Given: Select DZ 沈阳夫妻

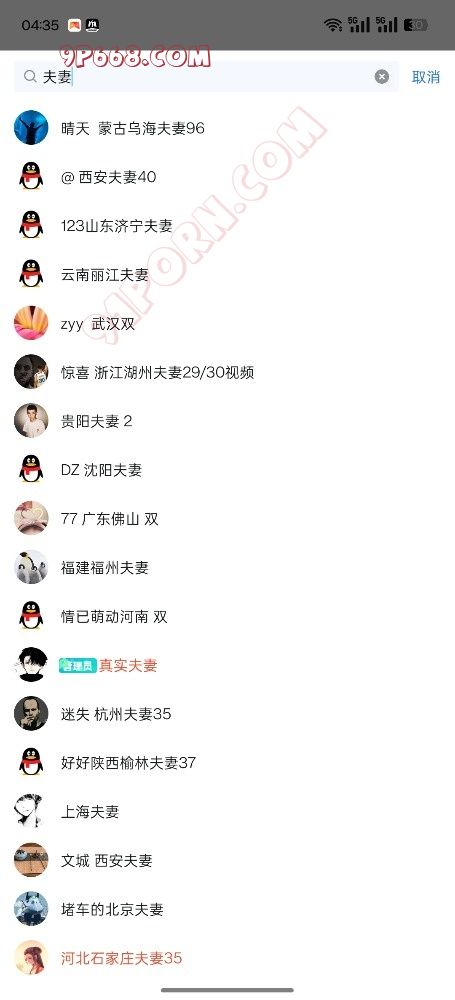Looking at the screenshot, I should [x=227, y=470].
